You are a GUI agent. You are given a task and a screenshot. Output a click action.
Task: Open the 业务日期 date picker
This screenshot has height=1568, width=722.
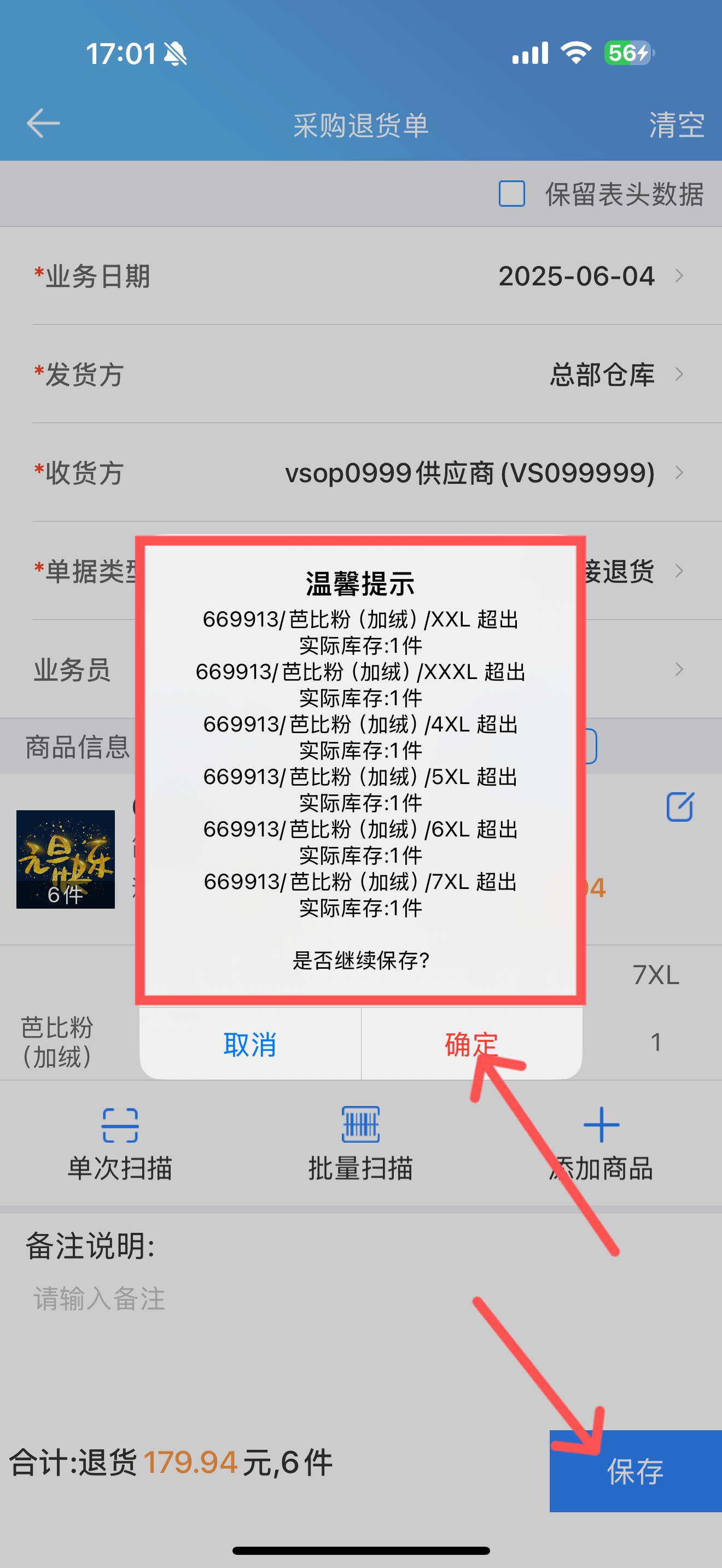pos(361,276)
